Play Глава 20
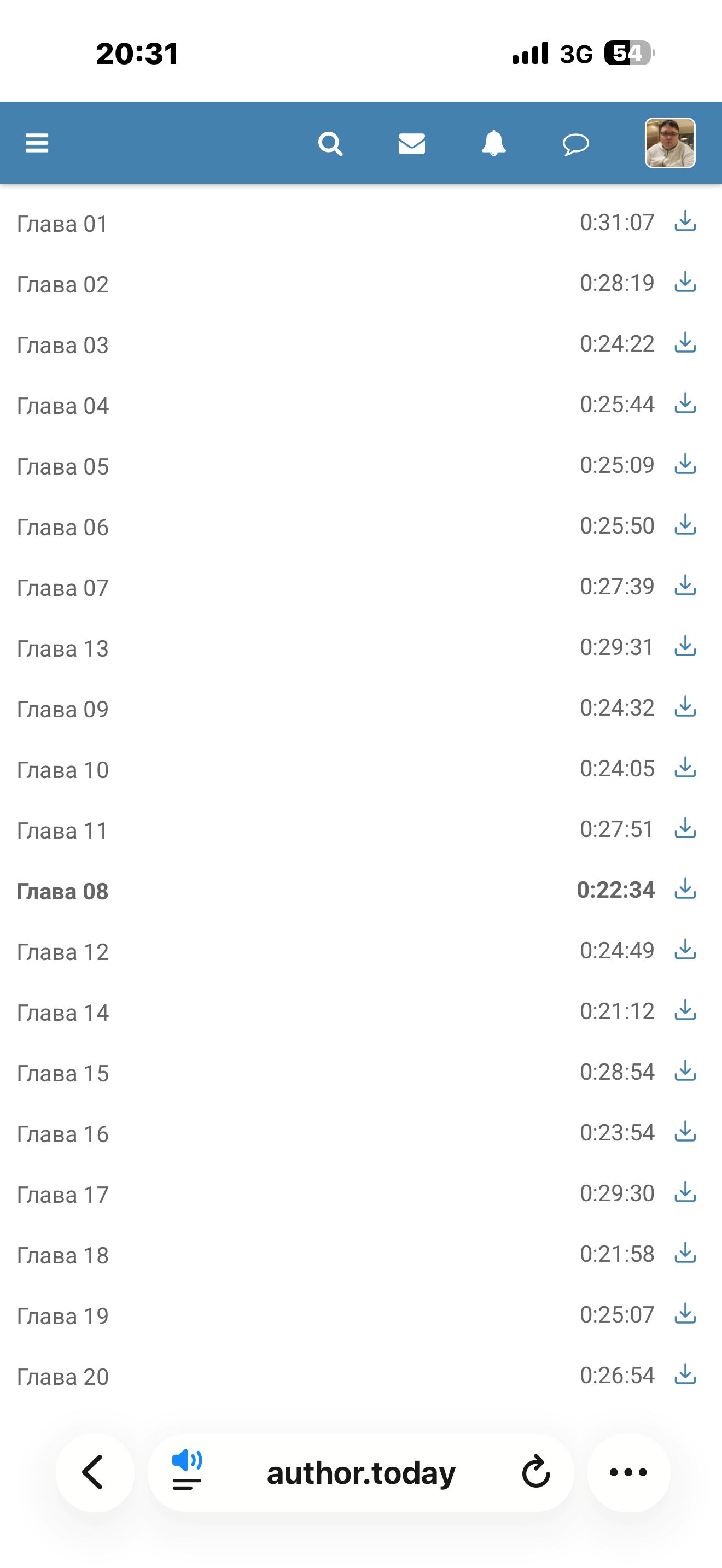 pyautogui.click(x=63, y=1377)
